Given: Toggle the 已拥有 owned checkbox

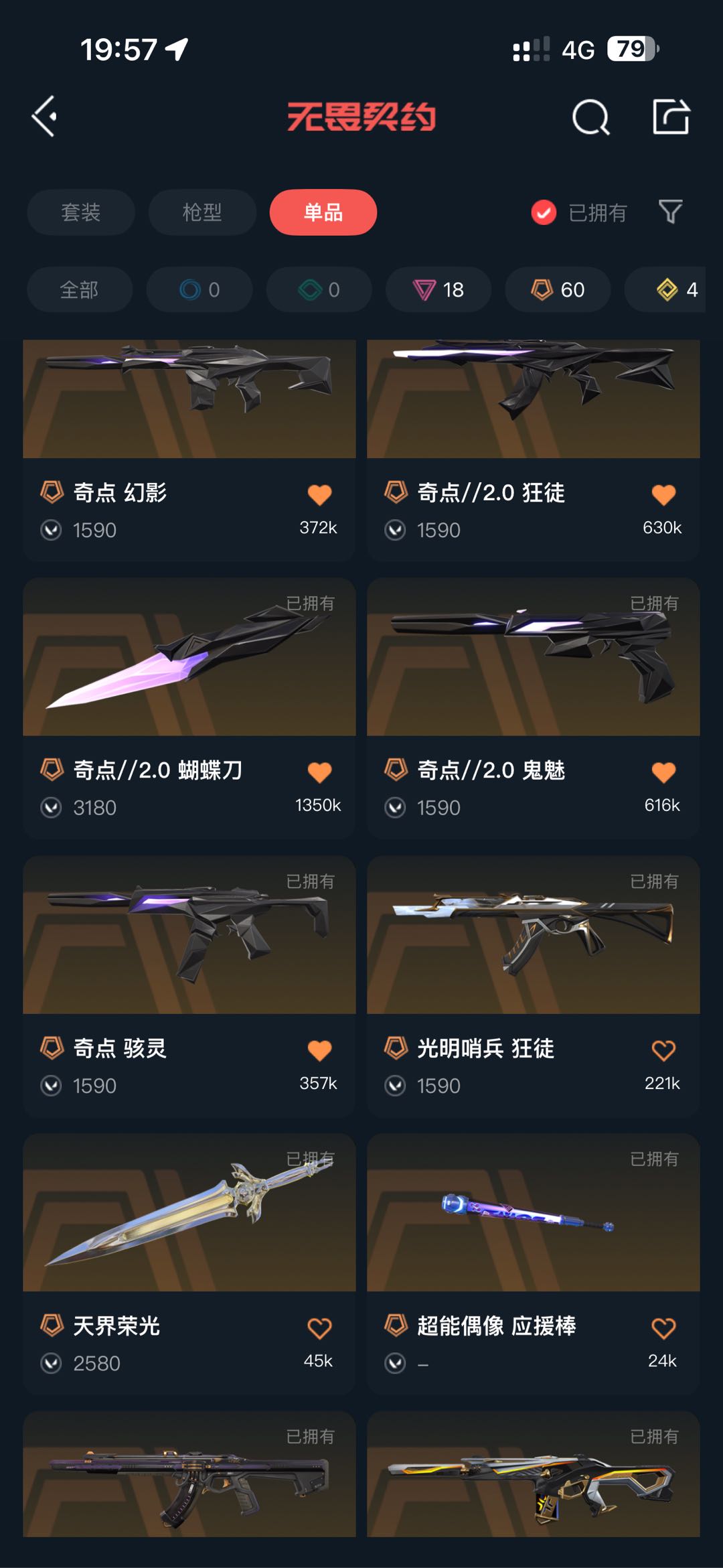Looking at the screenshot, I should [544, 213].
